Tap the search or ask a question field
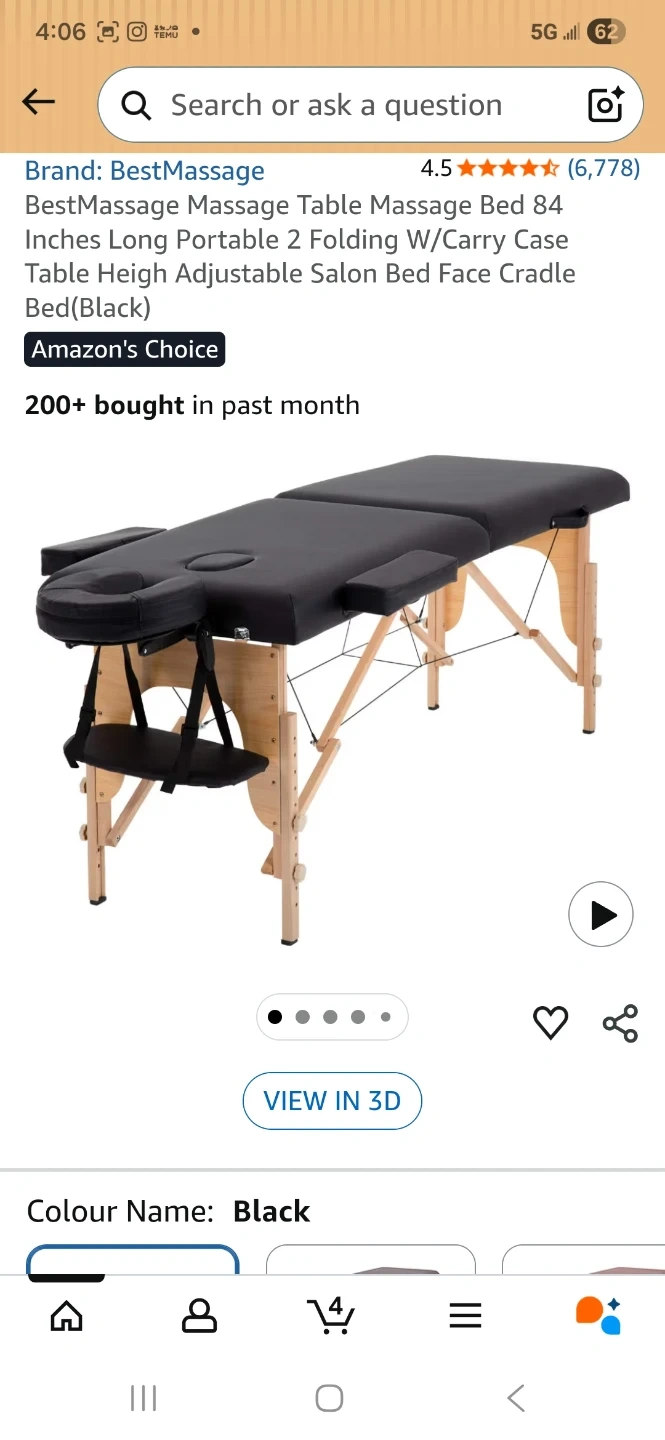665x1440 pixels. coord(335,105)
